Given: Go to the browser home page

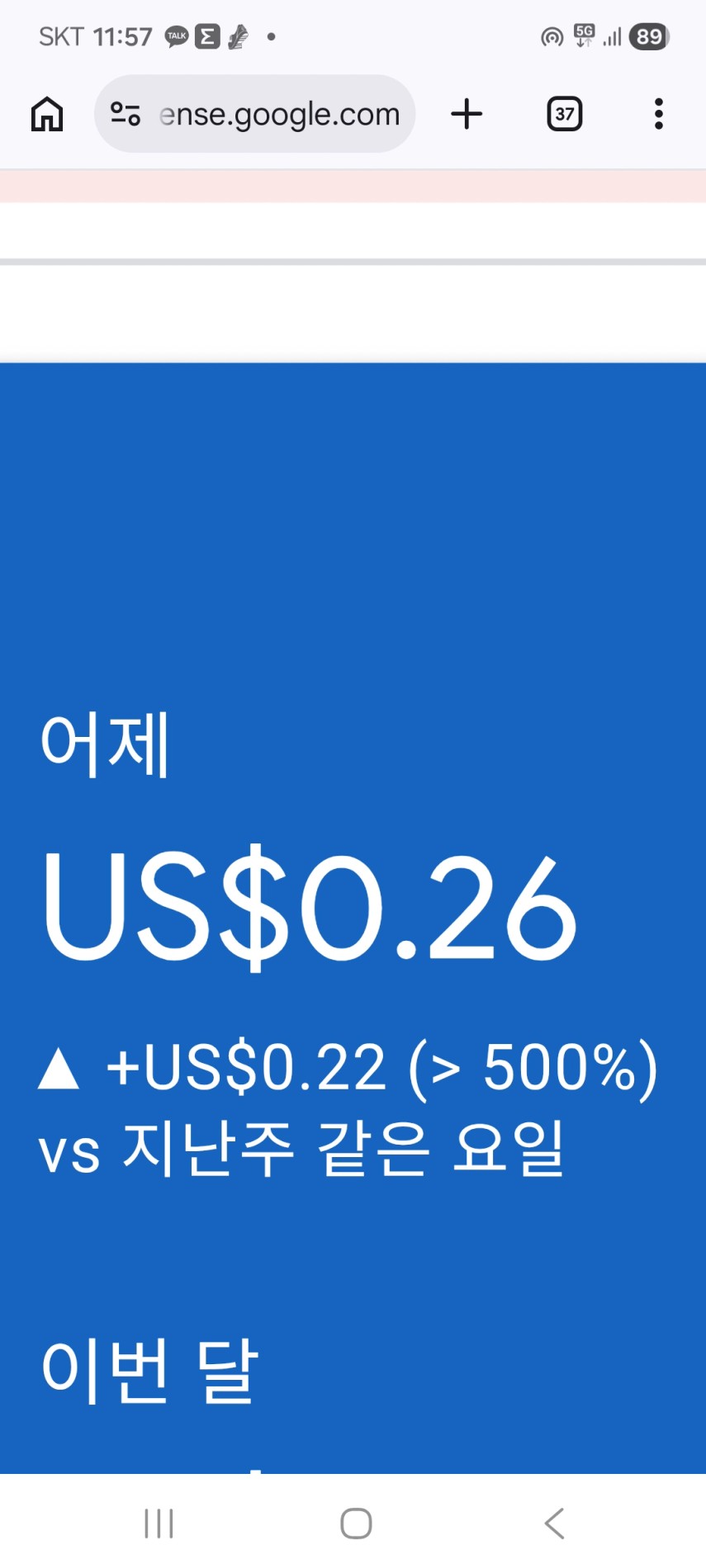Looking at the screenshot, I should pos(47,114).
